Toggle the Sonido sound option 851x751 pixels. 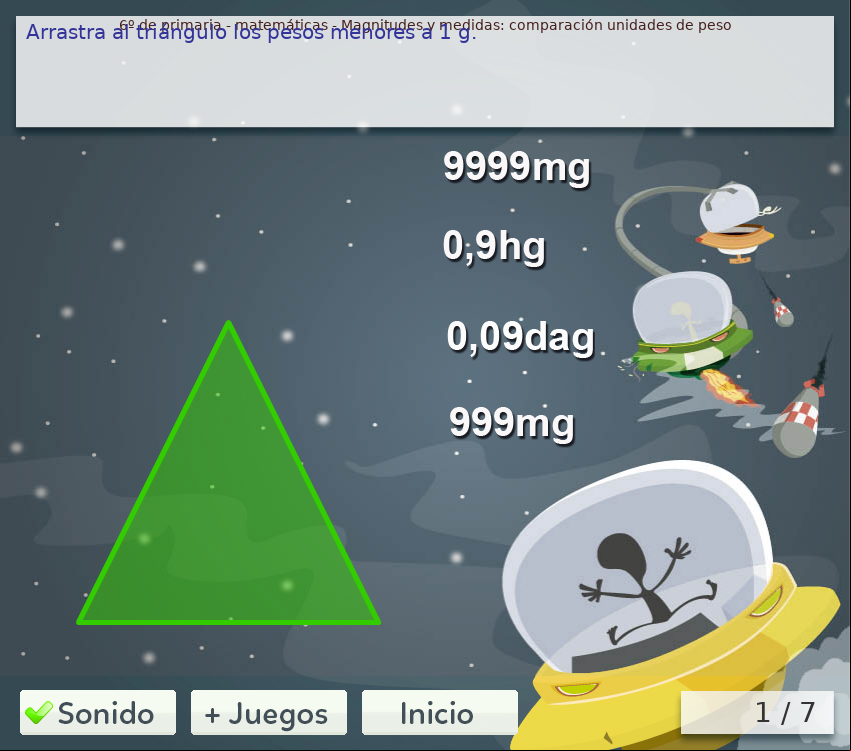[x=97, y=713]
